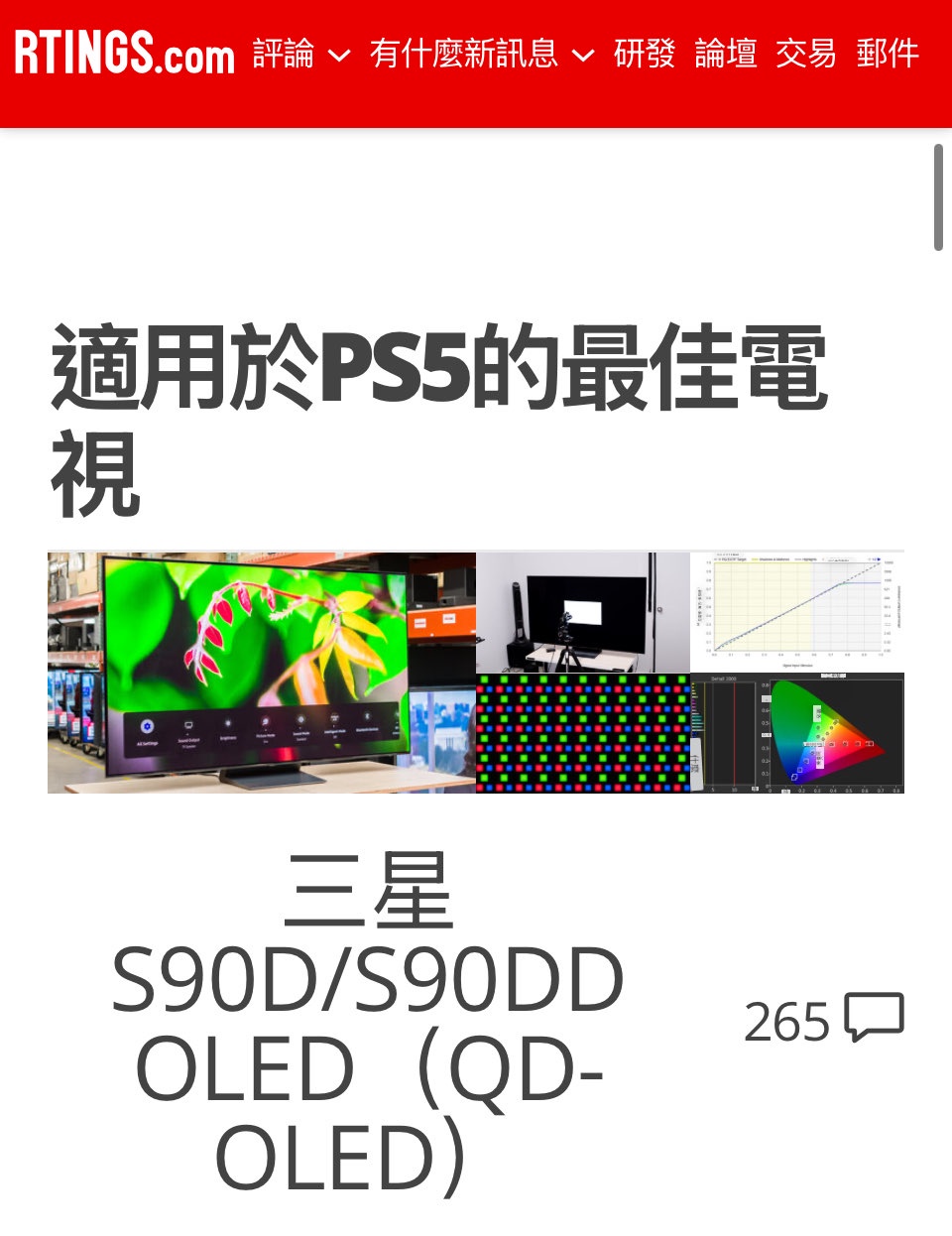
Task: Open the 研發 page
Action: pos(644,54)
